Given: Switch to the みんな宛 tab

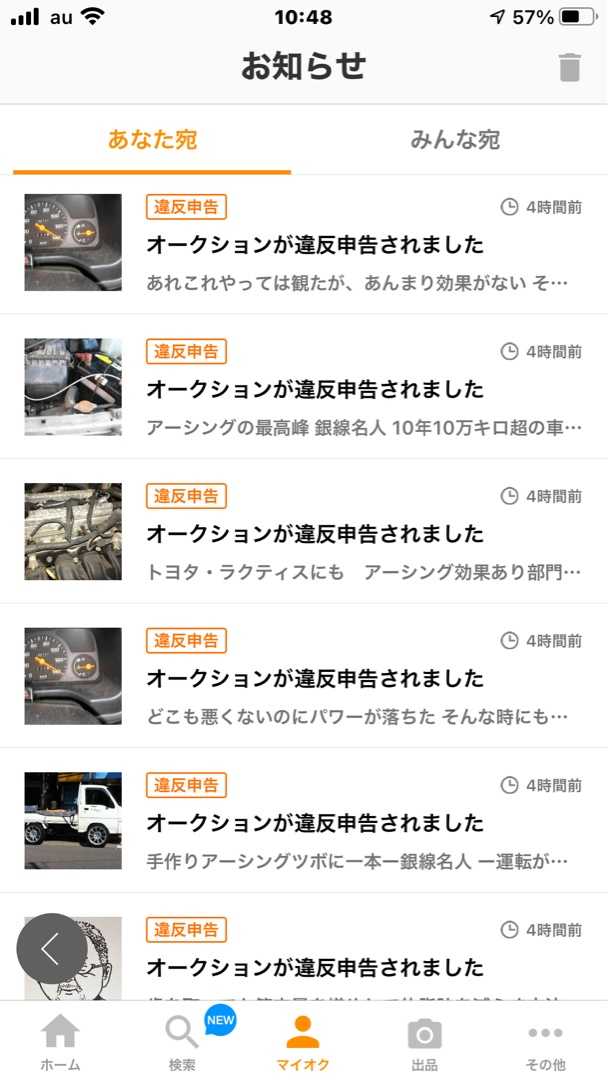Looking at the screenshot, I should point(455,140).
